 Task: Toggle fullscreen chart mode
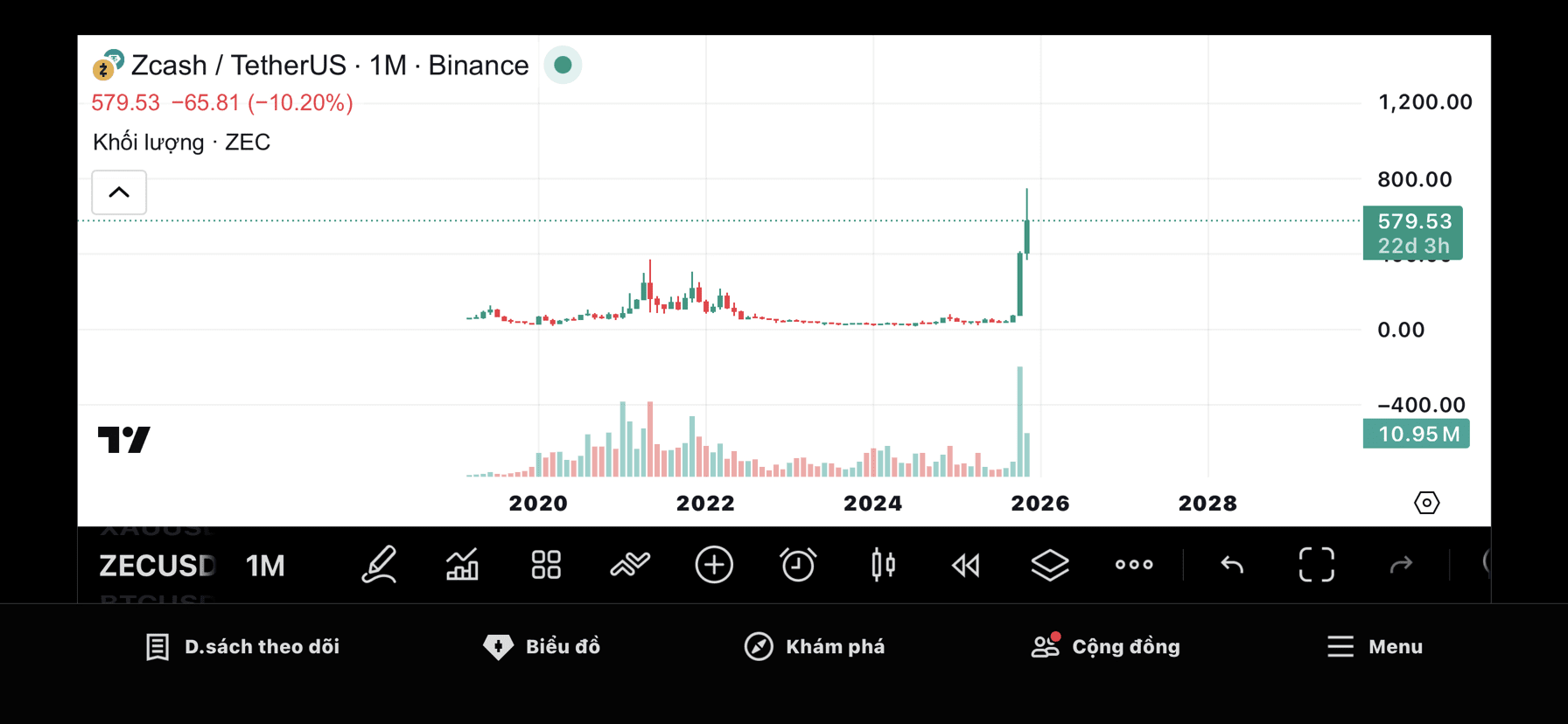(1316, 565)
